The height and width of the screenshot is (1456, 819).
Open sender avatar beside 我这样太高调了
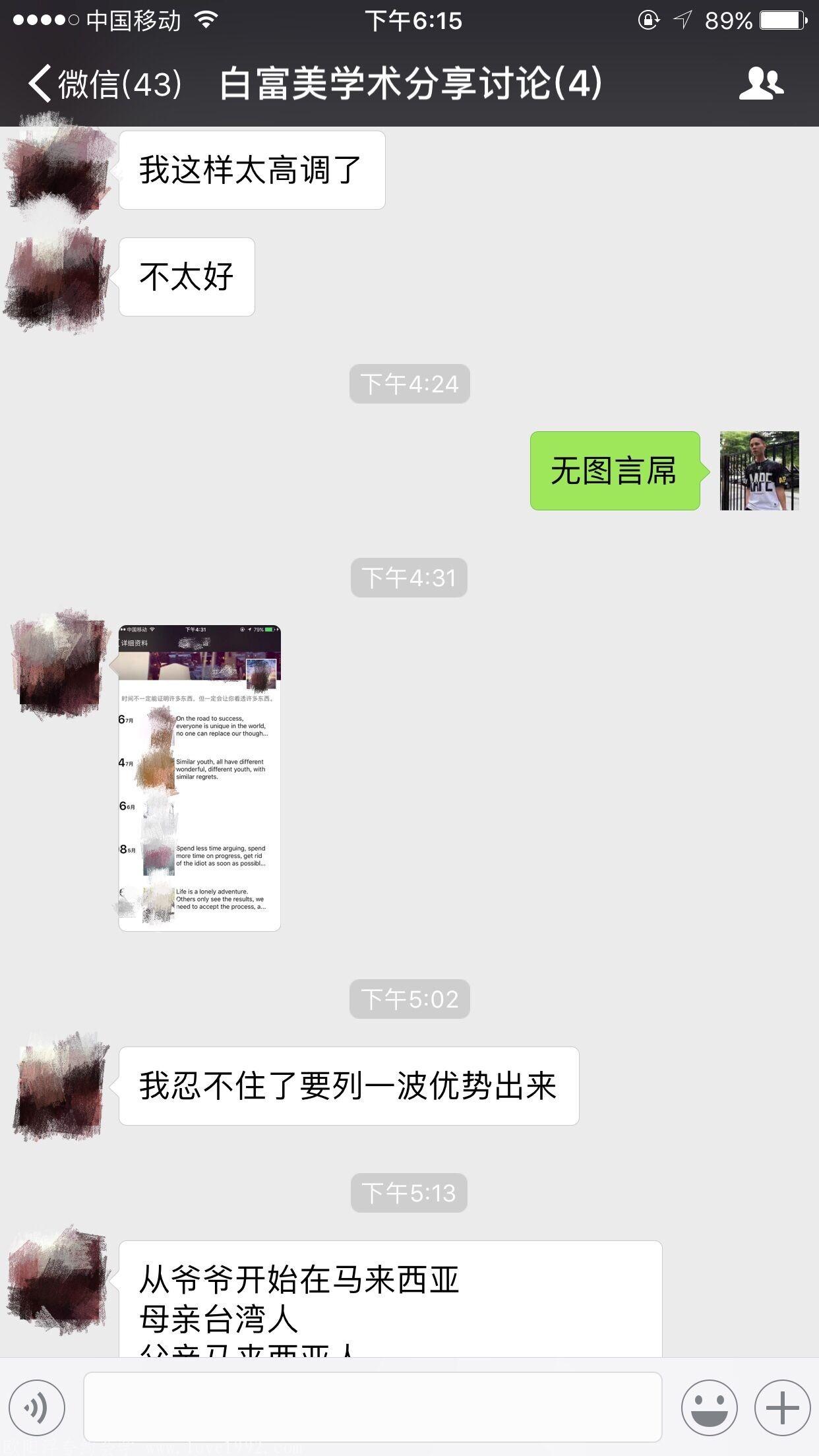[58, 169]
